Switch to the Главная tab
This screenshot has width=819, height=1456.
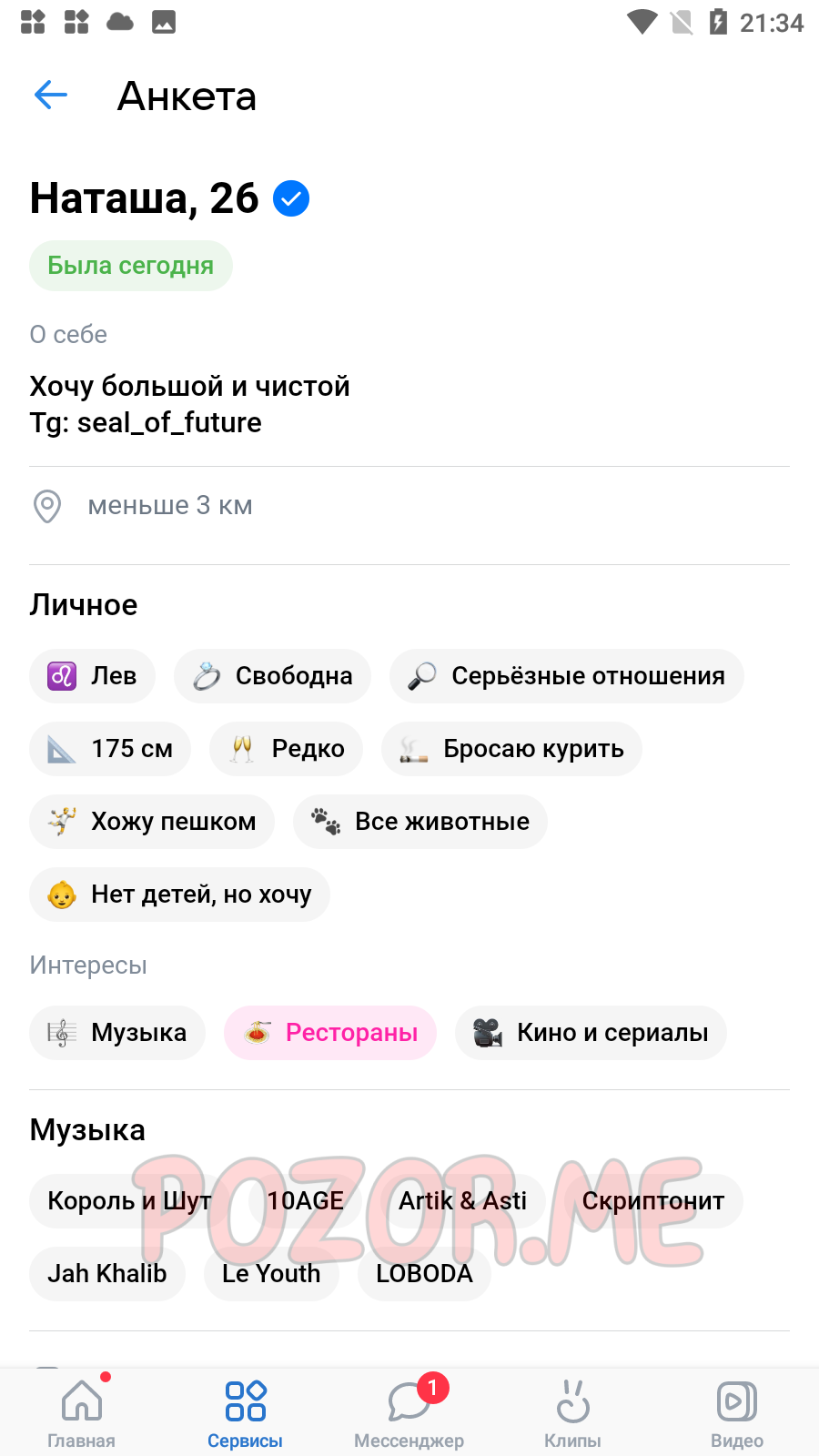click(82, 1411)
